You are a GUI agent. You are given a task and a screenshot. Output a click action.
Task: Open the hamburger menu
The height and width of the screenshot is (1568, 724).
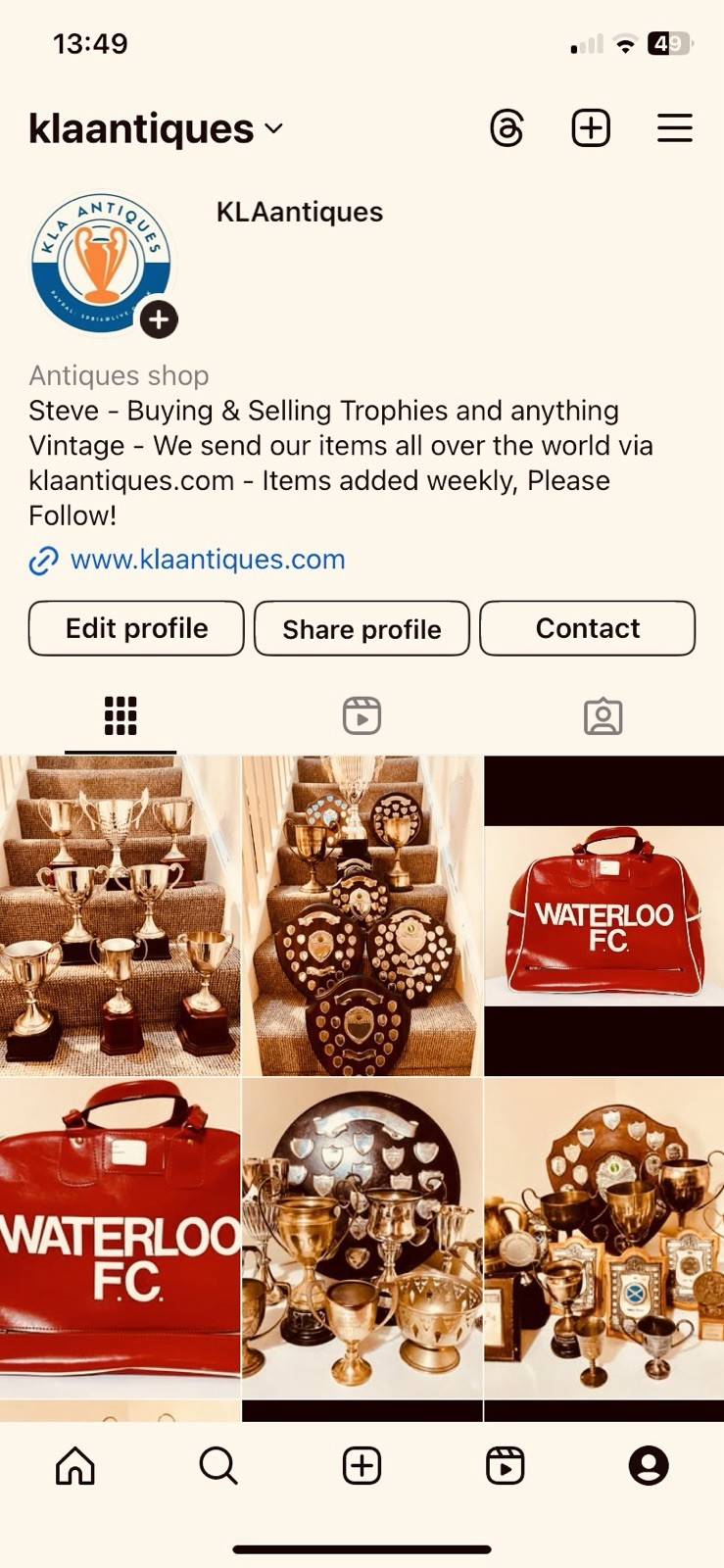(x=674, y=128)
